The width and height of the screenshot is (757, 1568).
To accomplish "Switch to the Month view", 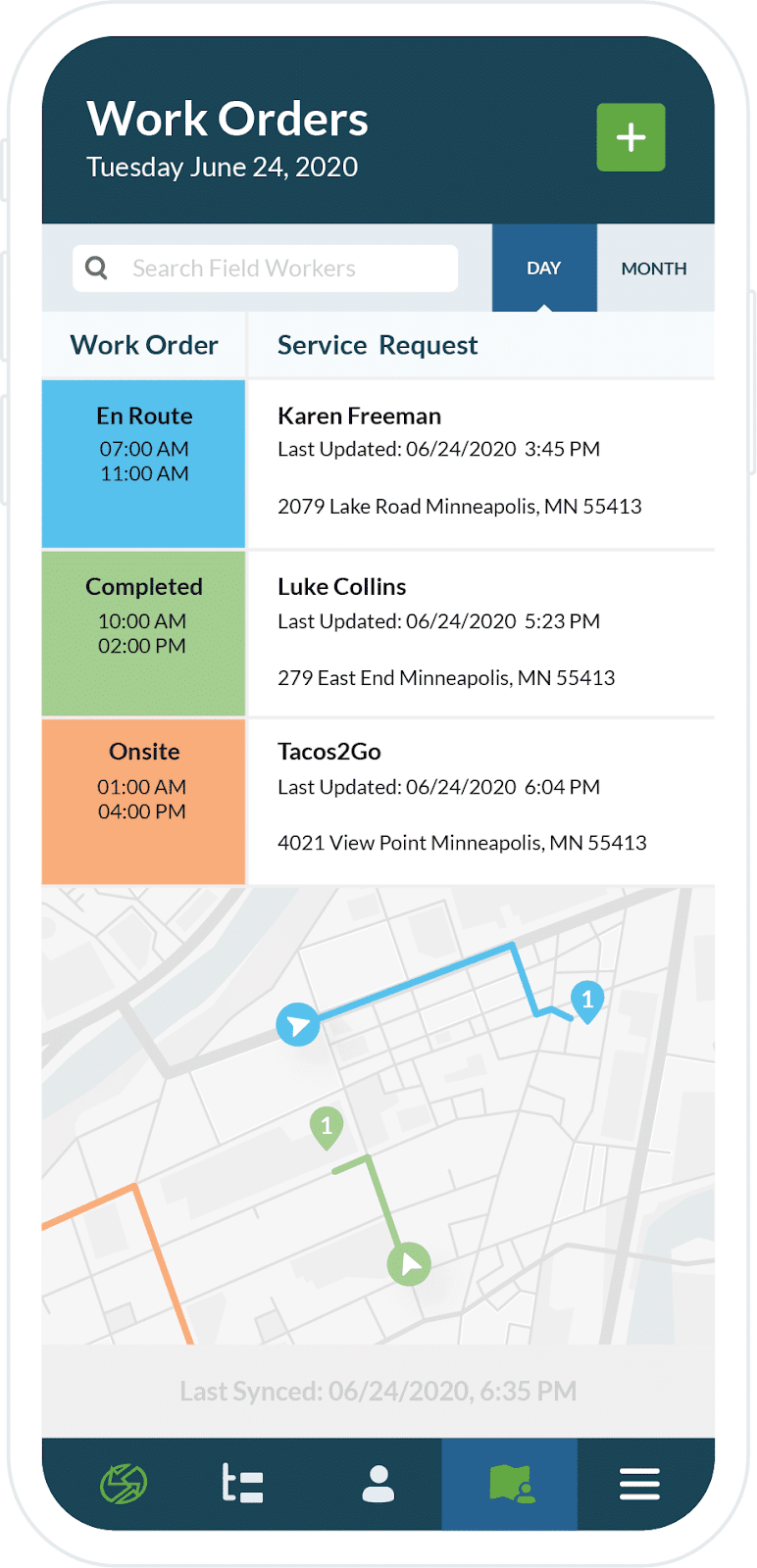I will [x=655, y=269].
